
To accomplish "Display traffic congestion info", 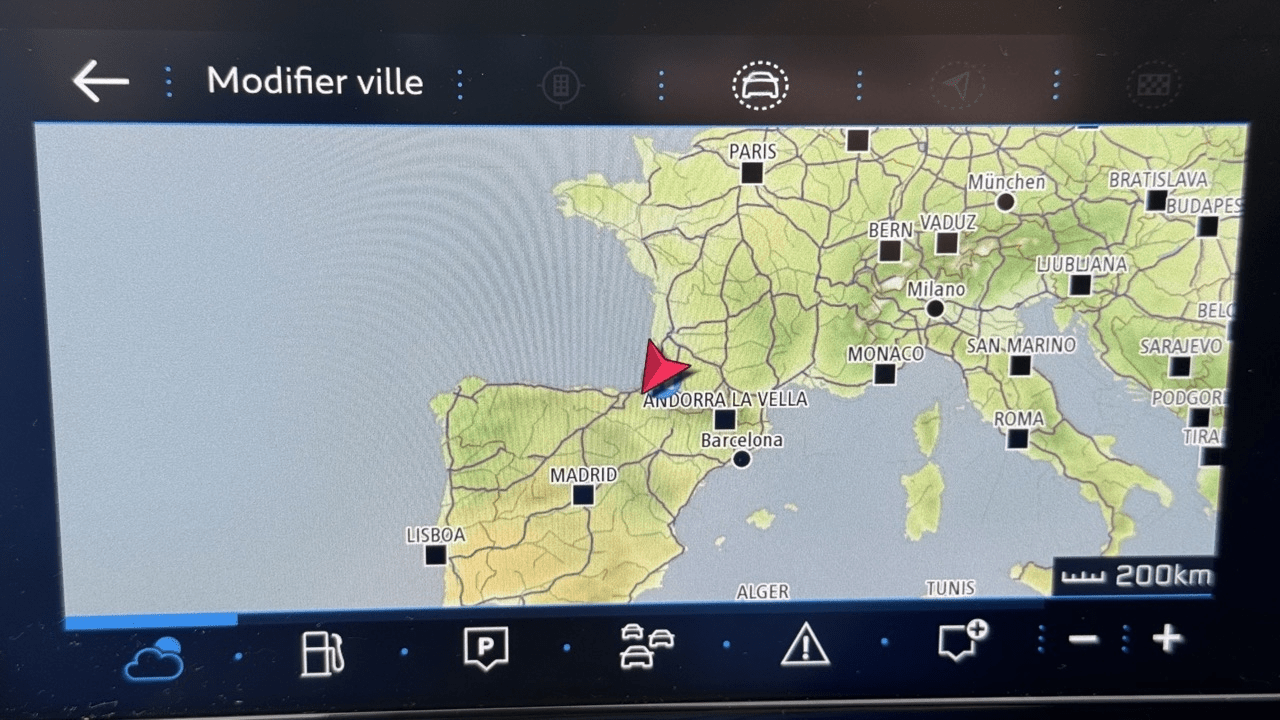I will [646, 647].
